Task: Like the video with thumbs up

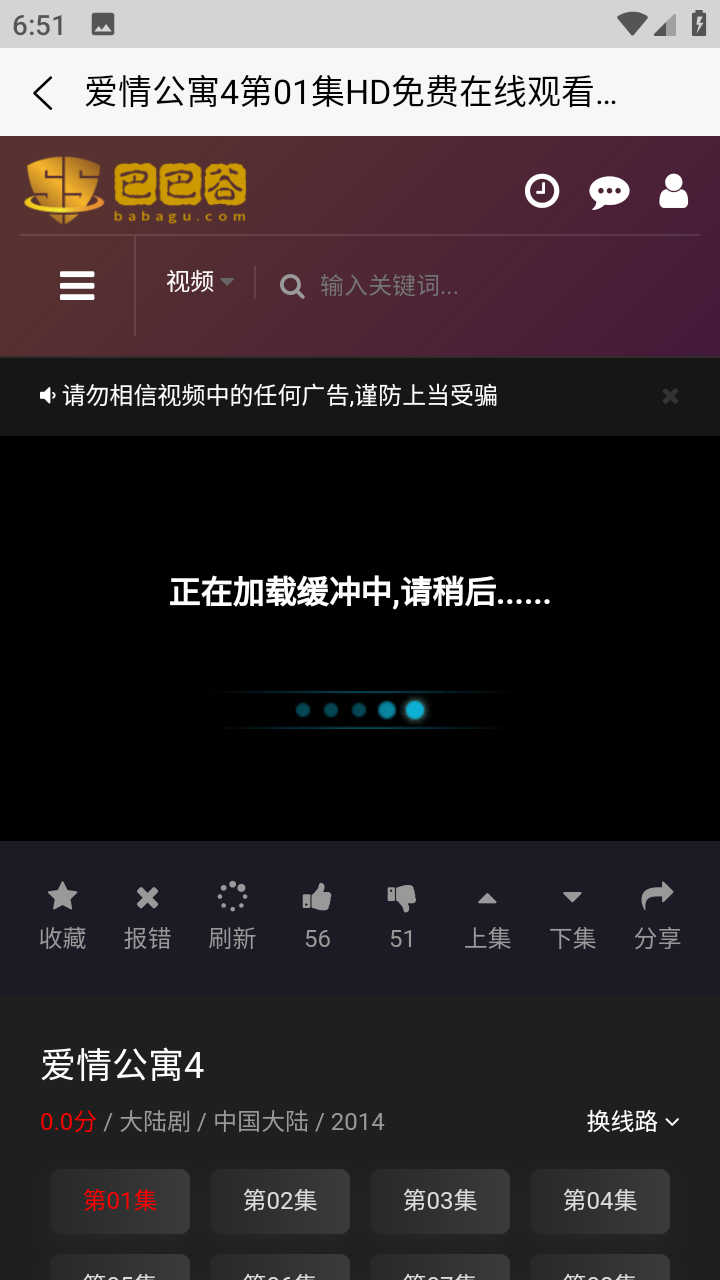Action: (317, 916)
